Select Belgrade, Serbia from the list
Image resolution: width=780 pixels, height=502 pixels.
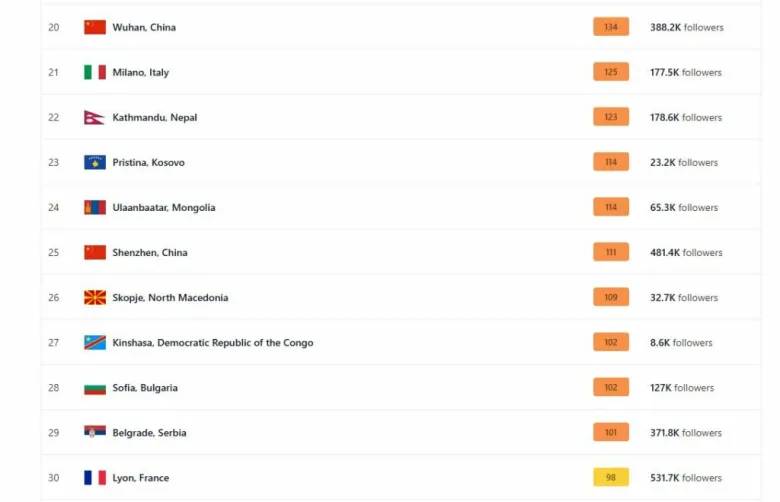point(149,432)
